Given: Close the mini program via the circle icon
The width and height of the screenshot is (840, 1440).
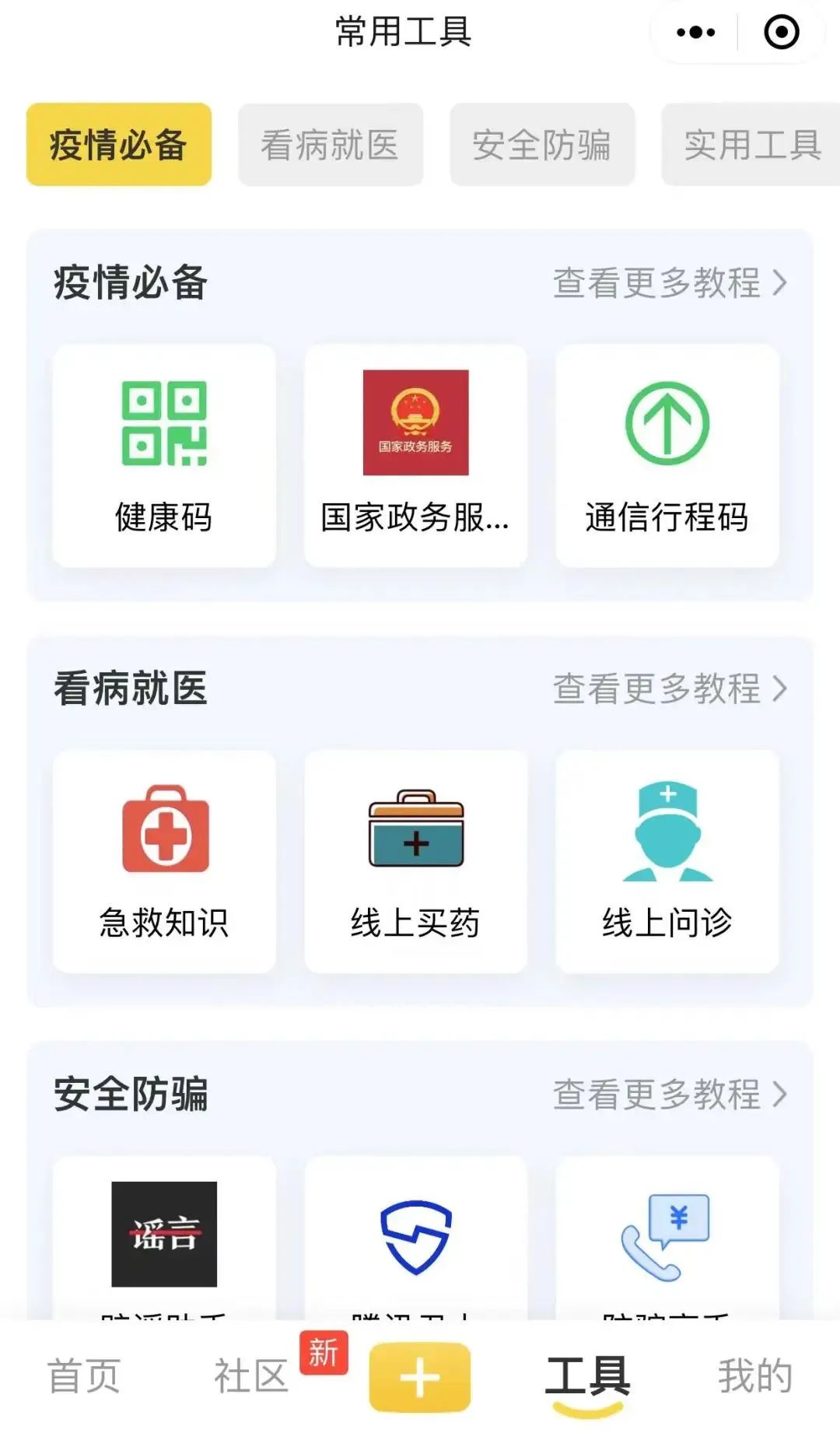Looking at the screenshot, I should coord(781,32).
